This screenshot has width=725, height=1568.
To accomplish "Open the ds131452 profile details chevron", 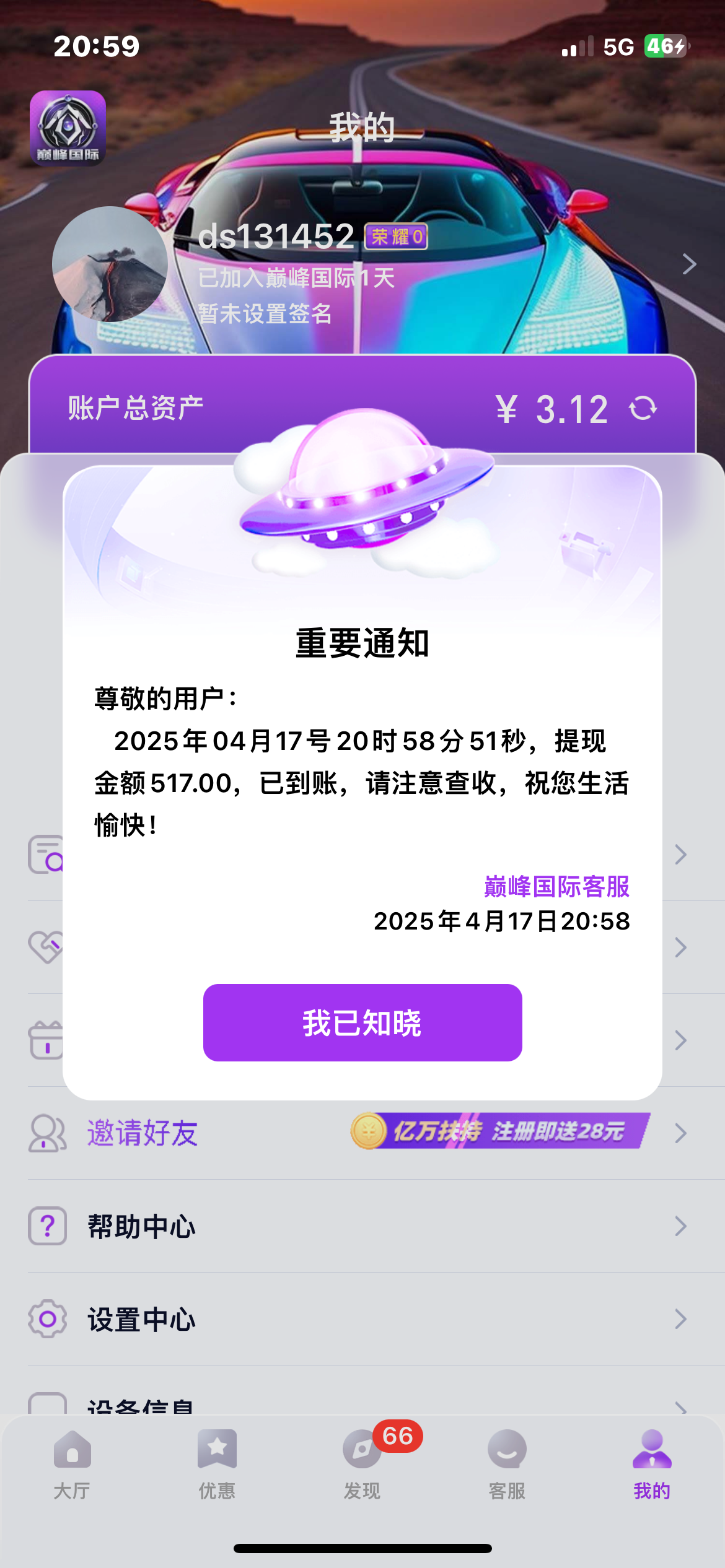I will [x=689, y=264].
